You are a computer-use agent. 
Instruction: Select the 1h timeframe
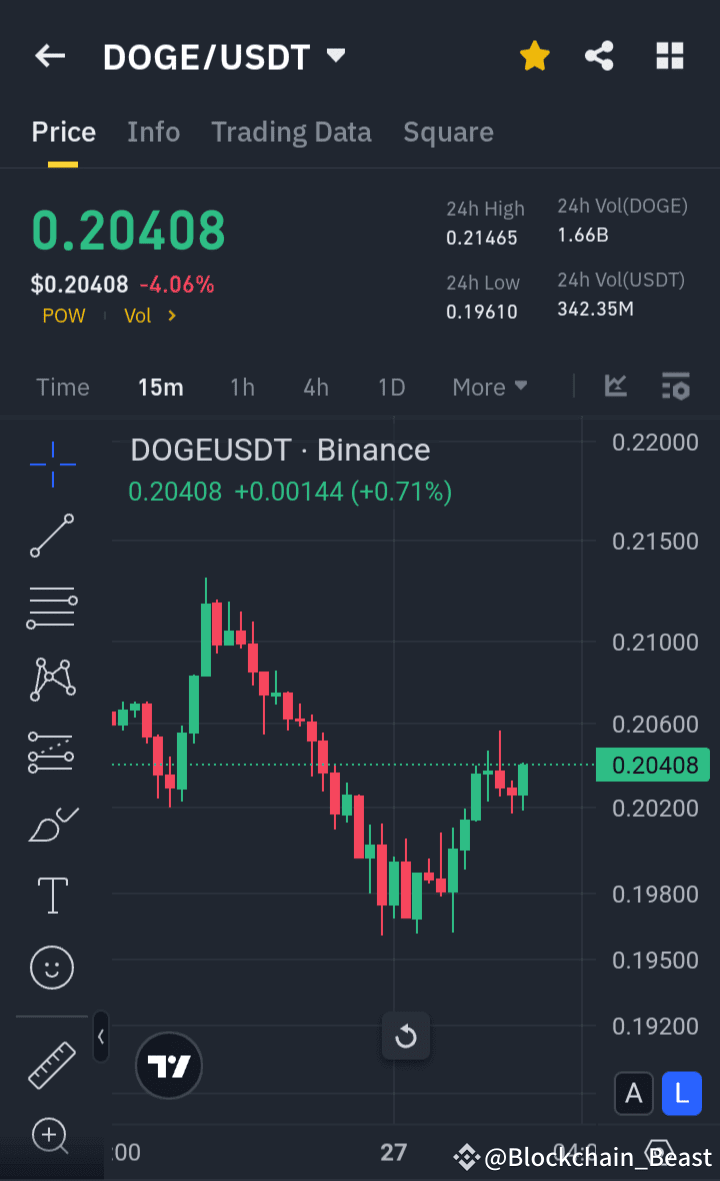(242, 386)
